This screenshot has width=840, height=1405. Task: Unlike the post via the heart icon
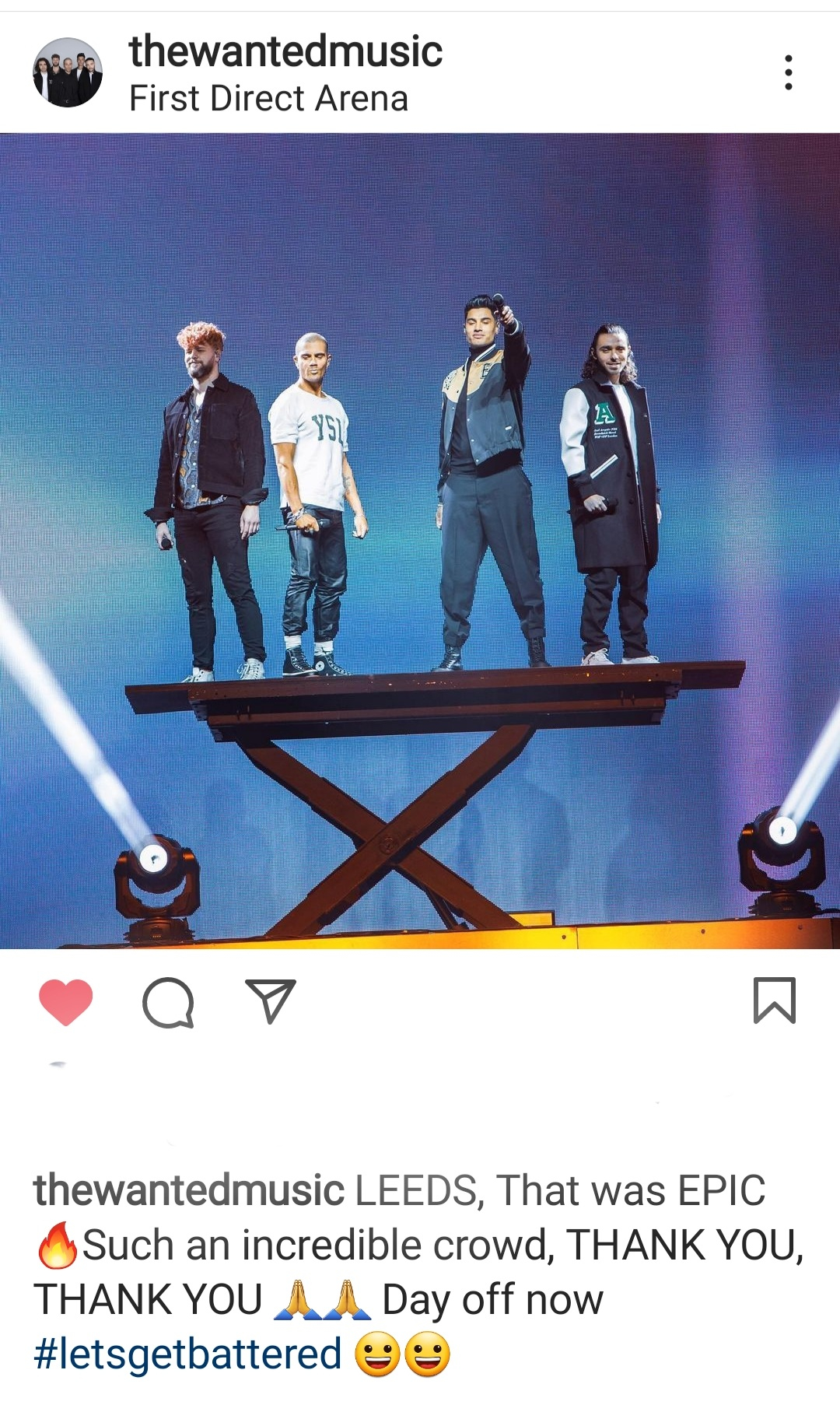(66, 1002)
